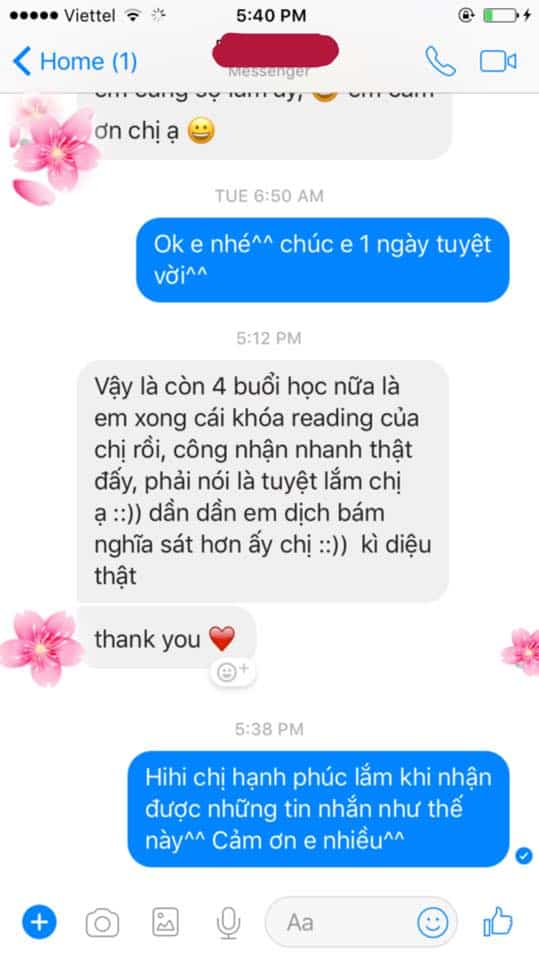Open the camera
Screen dimensions: 539x960
102,923
